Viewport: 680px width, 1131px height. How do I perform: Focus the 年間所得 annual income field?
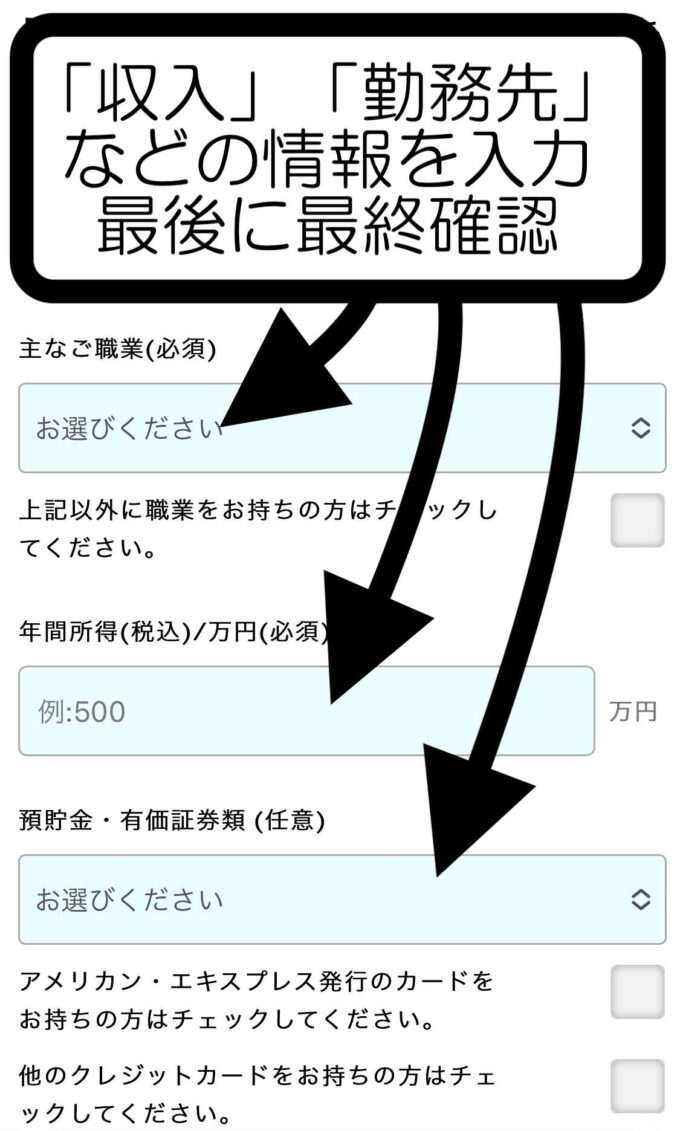(306, 711)
